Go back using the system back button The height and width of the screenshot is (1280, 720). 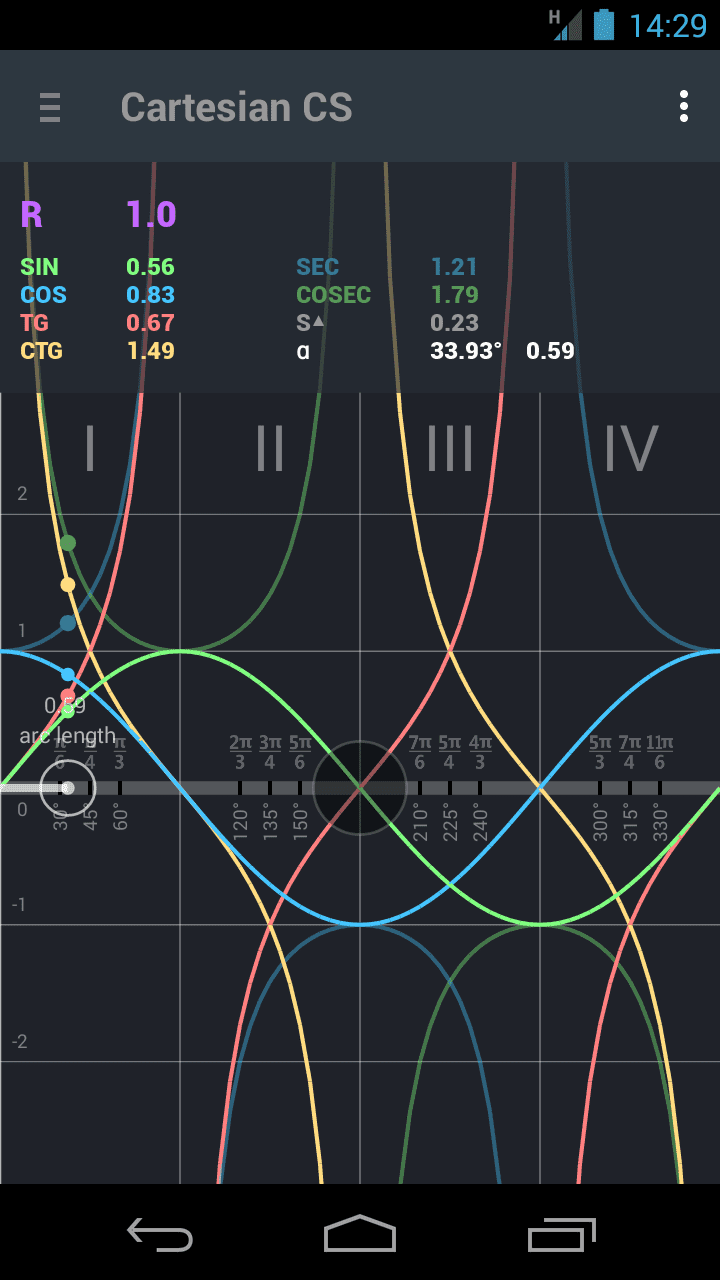coord(160,1234)
